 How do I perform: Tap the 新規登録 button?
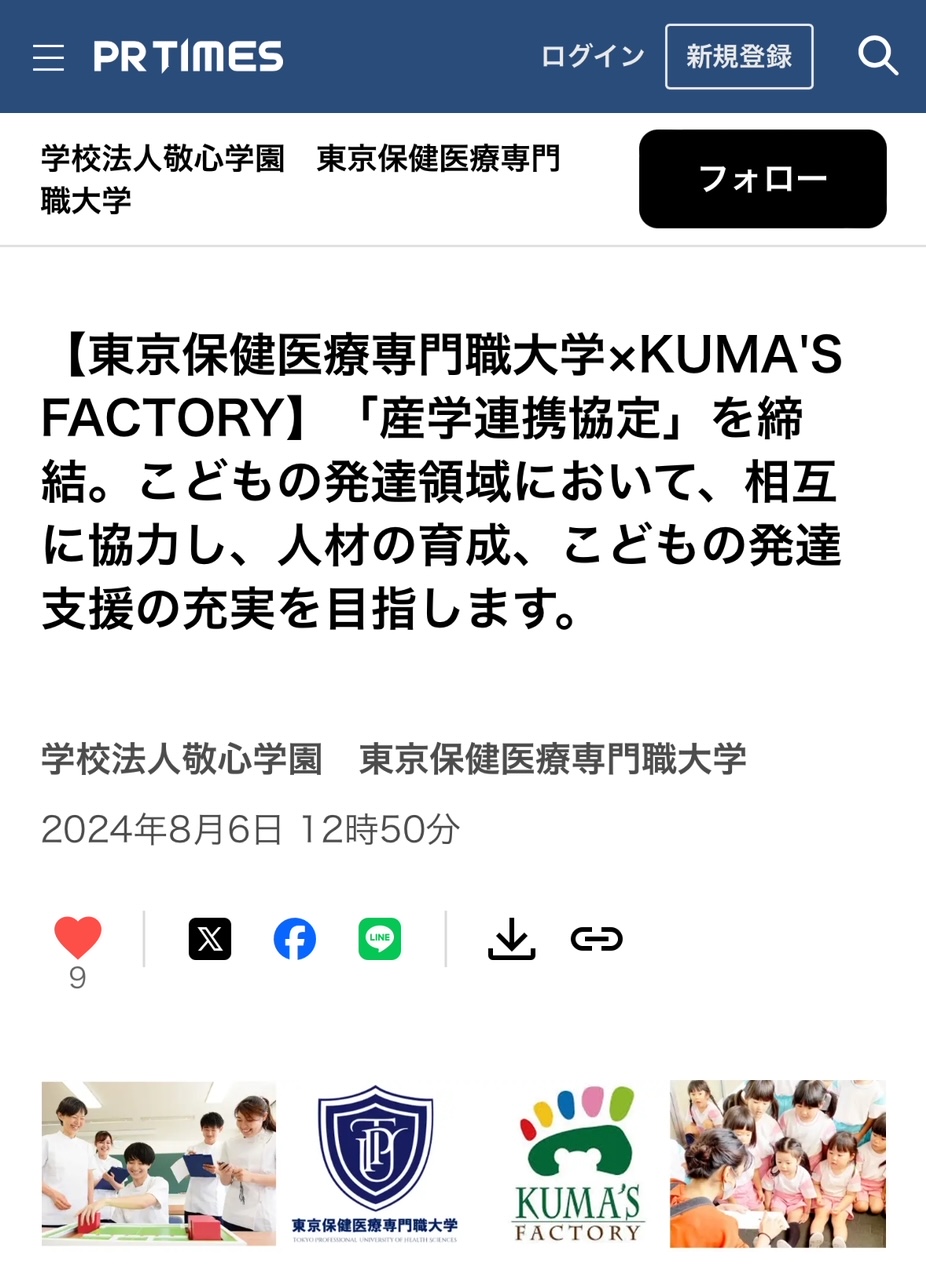pos(739,57)
